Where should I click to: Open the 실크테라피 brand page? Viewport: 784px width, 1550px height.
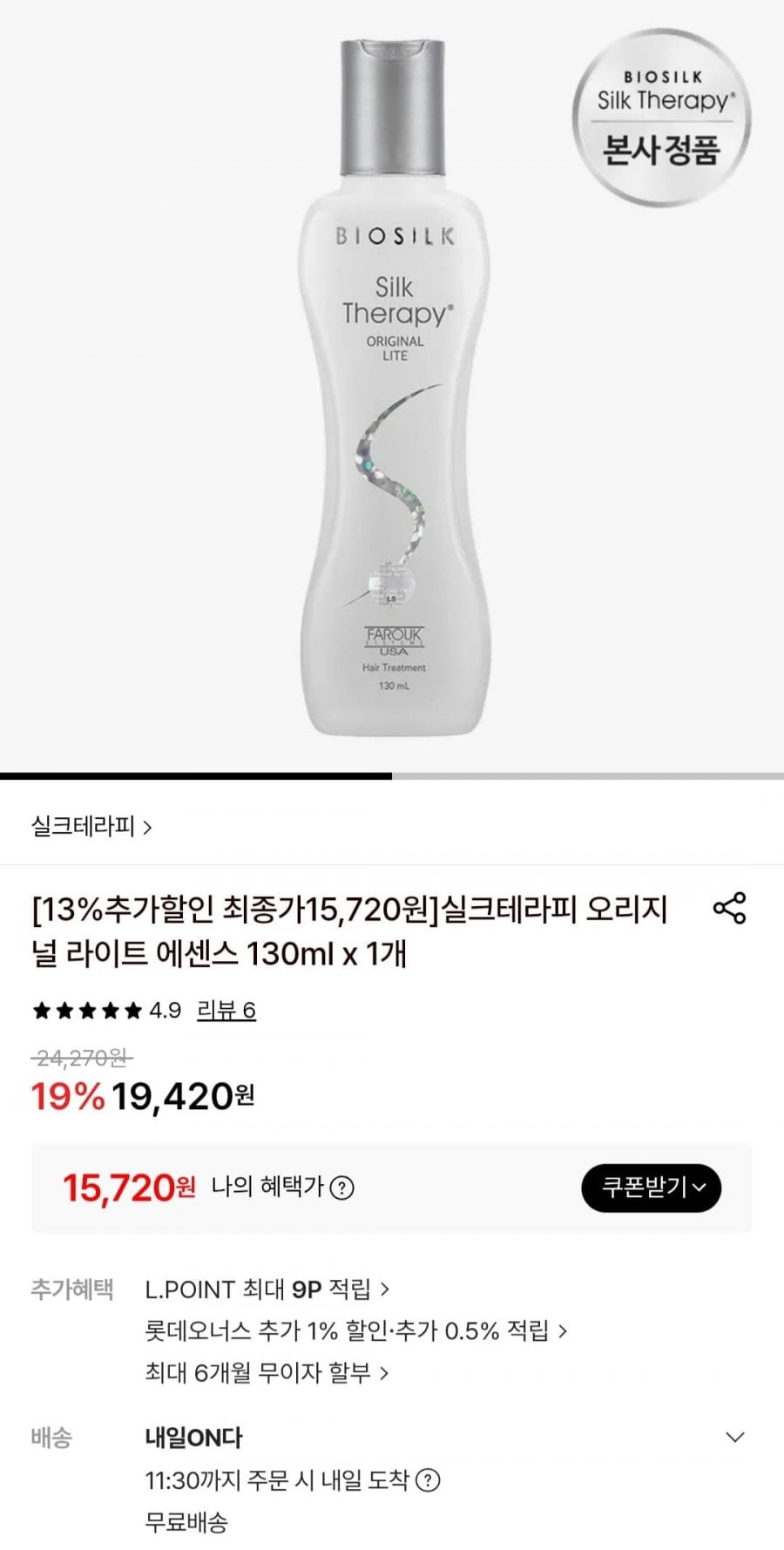click(91, 826)
